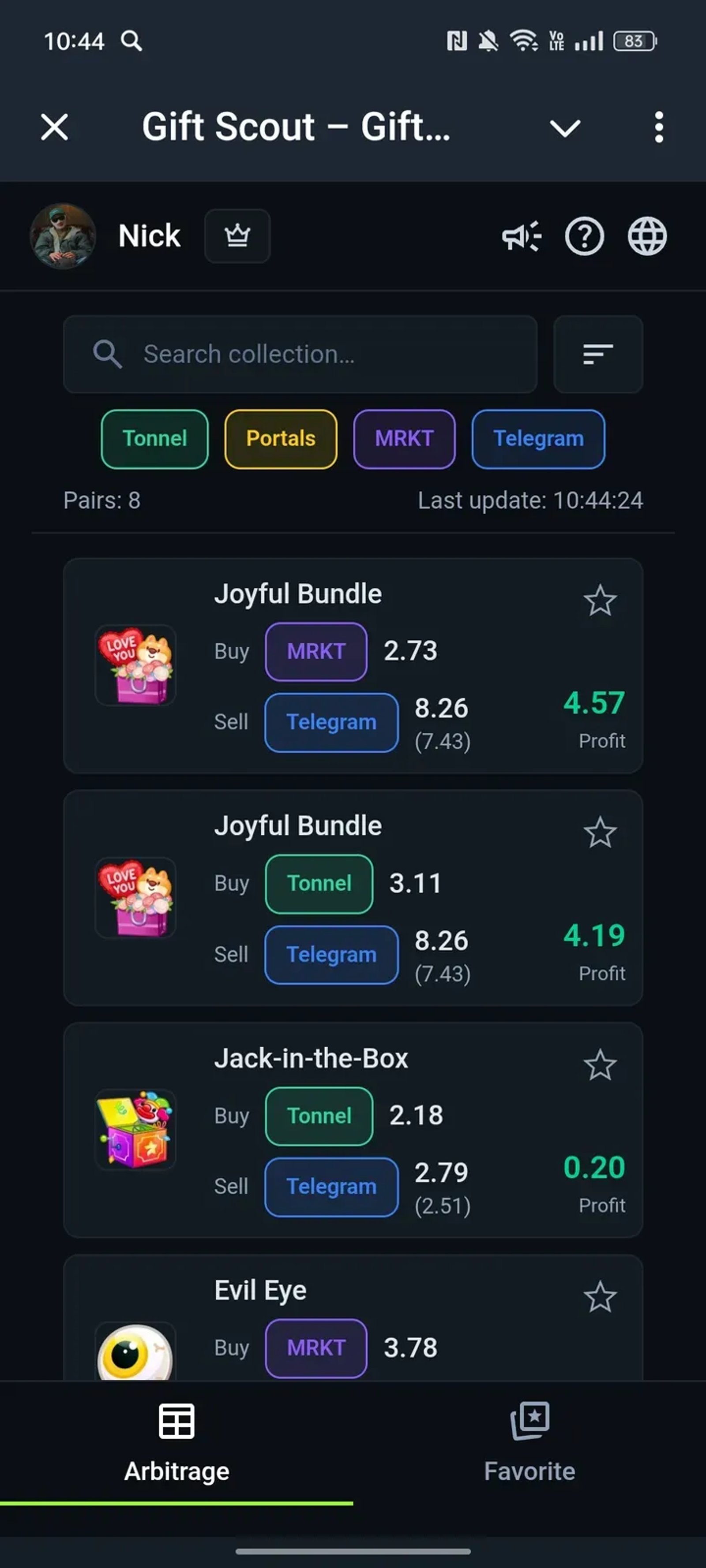
Task: Open the sort options icon beside search
Action: tap(597, 354)
